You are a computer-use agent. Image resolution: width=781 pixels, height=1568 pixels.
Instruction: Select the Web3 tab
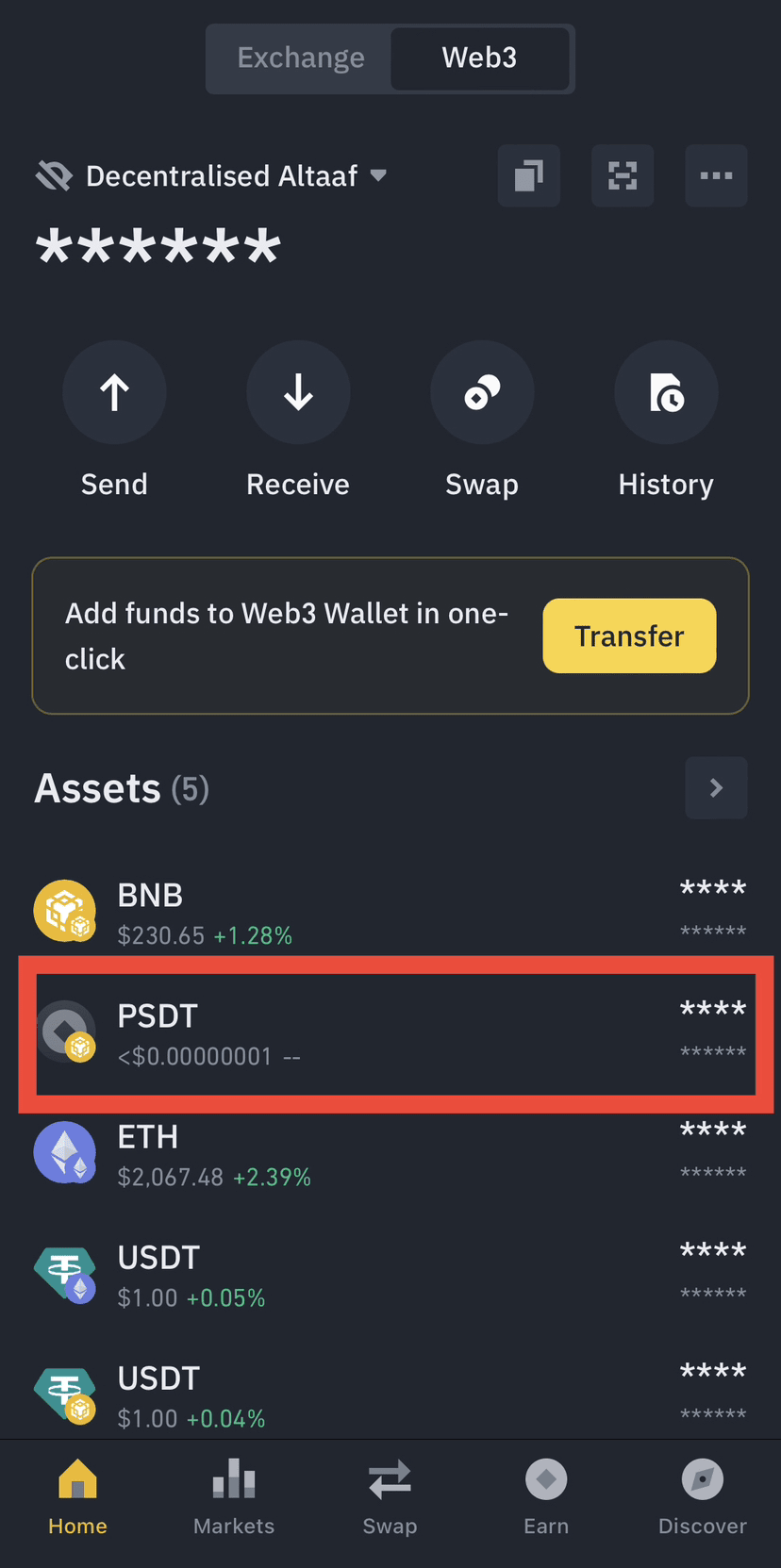click(479, 58)
